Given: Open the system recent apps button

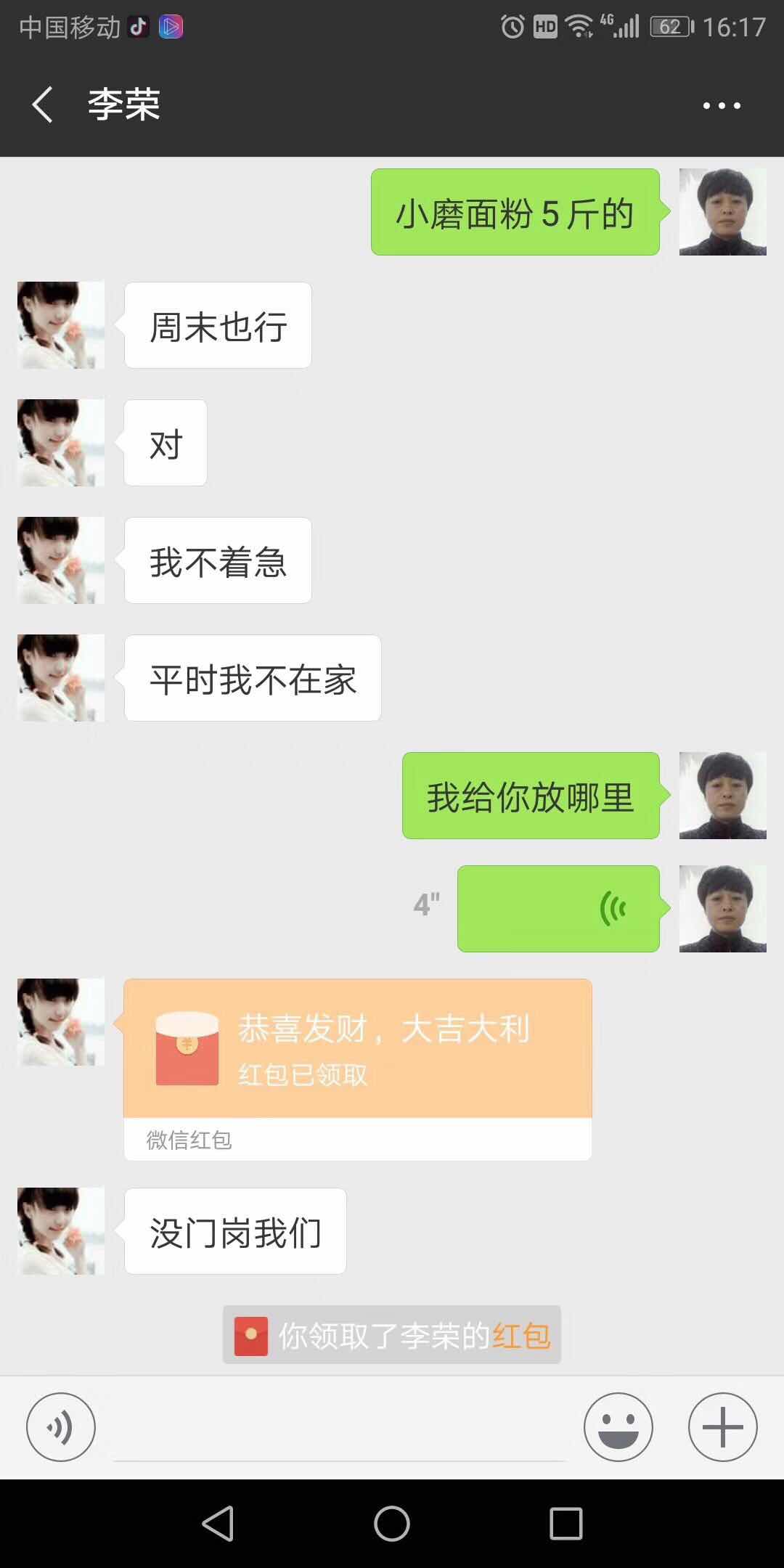Looking at the screenshot, I should [566, 1523].
